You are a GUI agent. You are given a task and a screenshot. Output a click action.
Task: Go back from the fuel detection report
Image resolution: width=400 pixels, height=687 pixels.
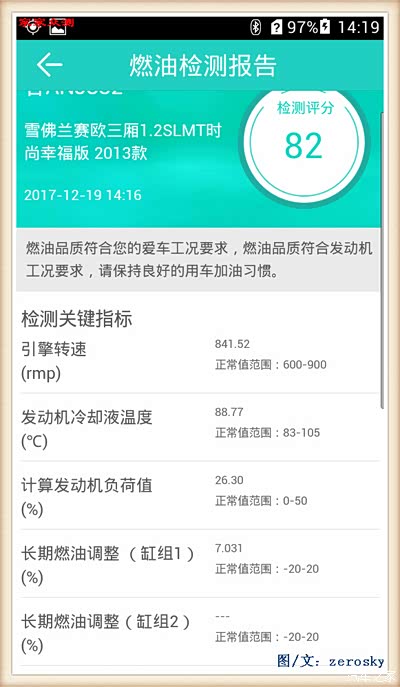(x=49, y=65)
